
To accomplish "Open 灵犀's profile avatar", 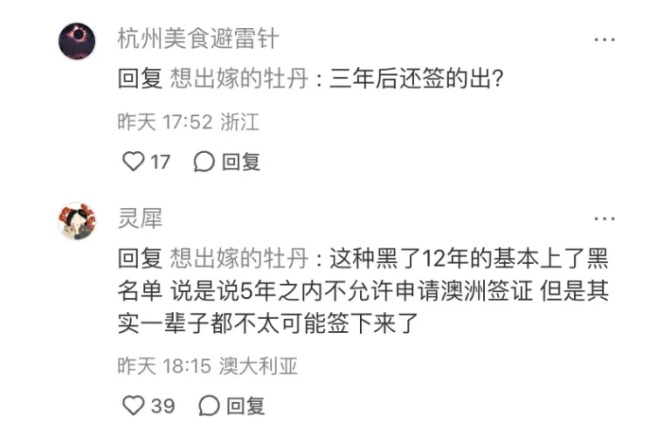I will coord(77,220).
